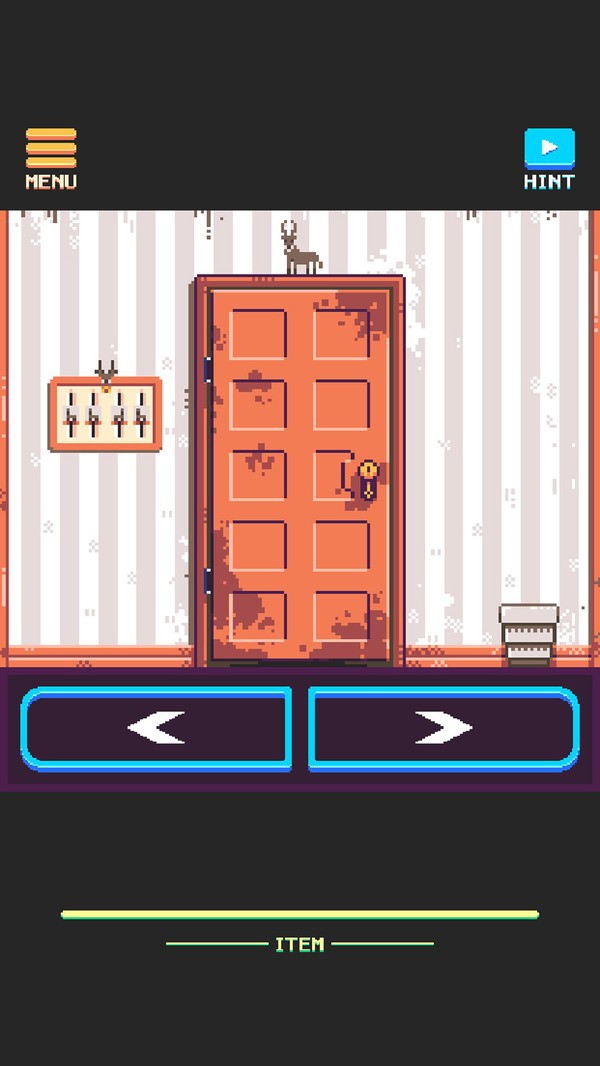
Task: Tap the deer figurine atop the door
Action: (298, 251)
